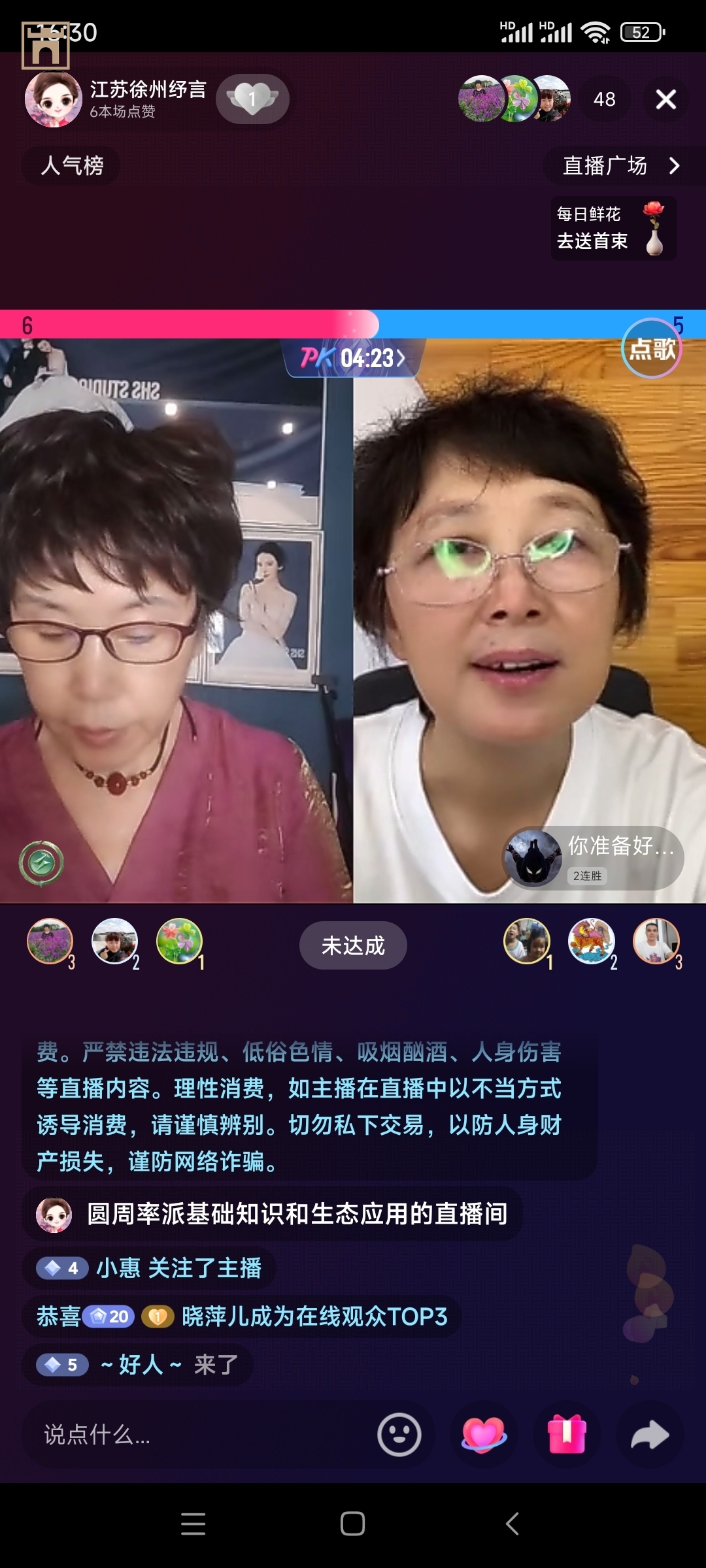
Task: Open the left team's top contributor avatar
Action: pyautogui.click(x=179, y=941)
